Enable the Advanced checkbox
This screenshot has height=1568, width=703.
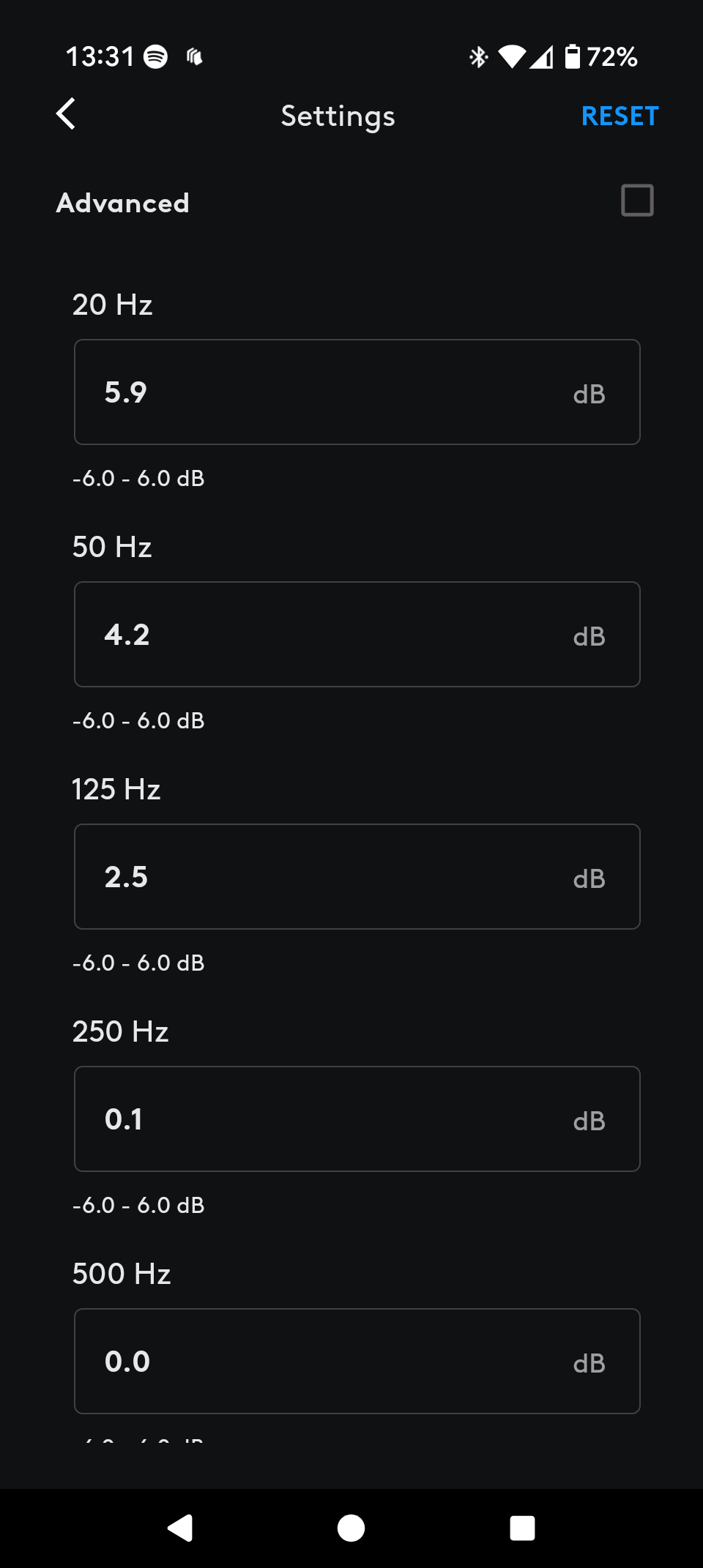point(637,201)
